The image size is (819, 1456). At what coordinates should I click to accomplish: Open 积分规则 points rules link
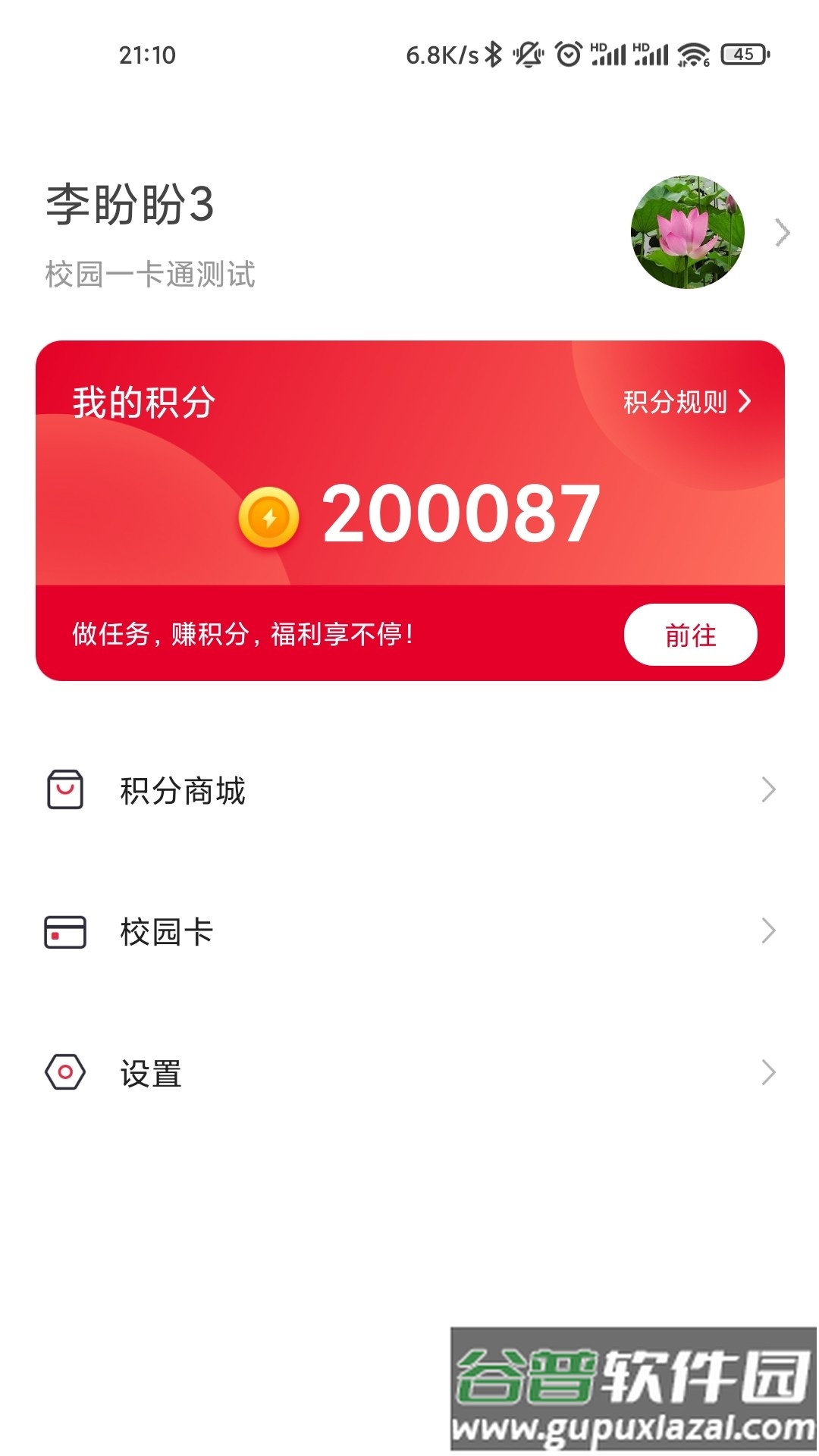[x=686, y=402]
